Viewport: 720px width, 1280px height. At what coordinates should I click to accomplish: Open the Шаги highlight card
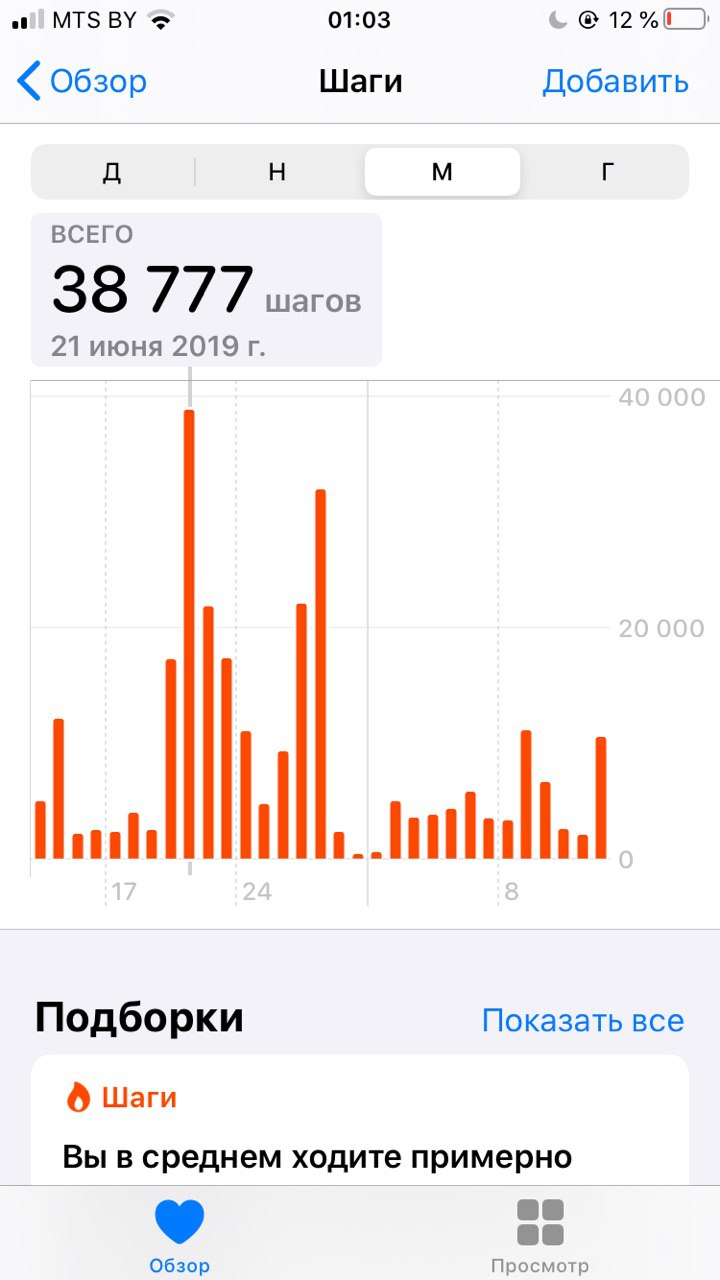360,1120
